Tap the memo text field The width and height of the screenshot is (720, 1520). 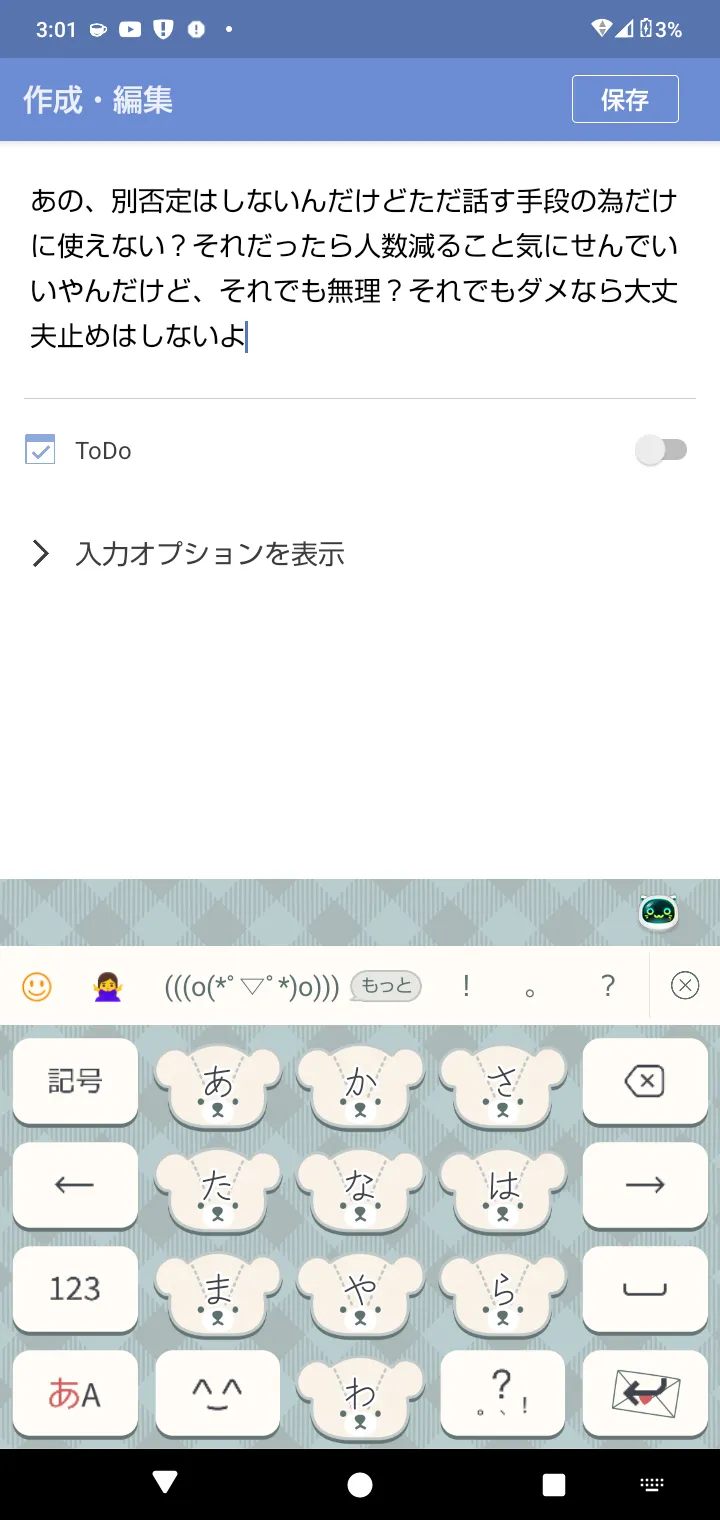360,270
